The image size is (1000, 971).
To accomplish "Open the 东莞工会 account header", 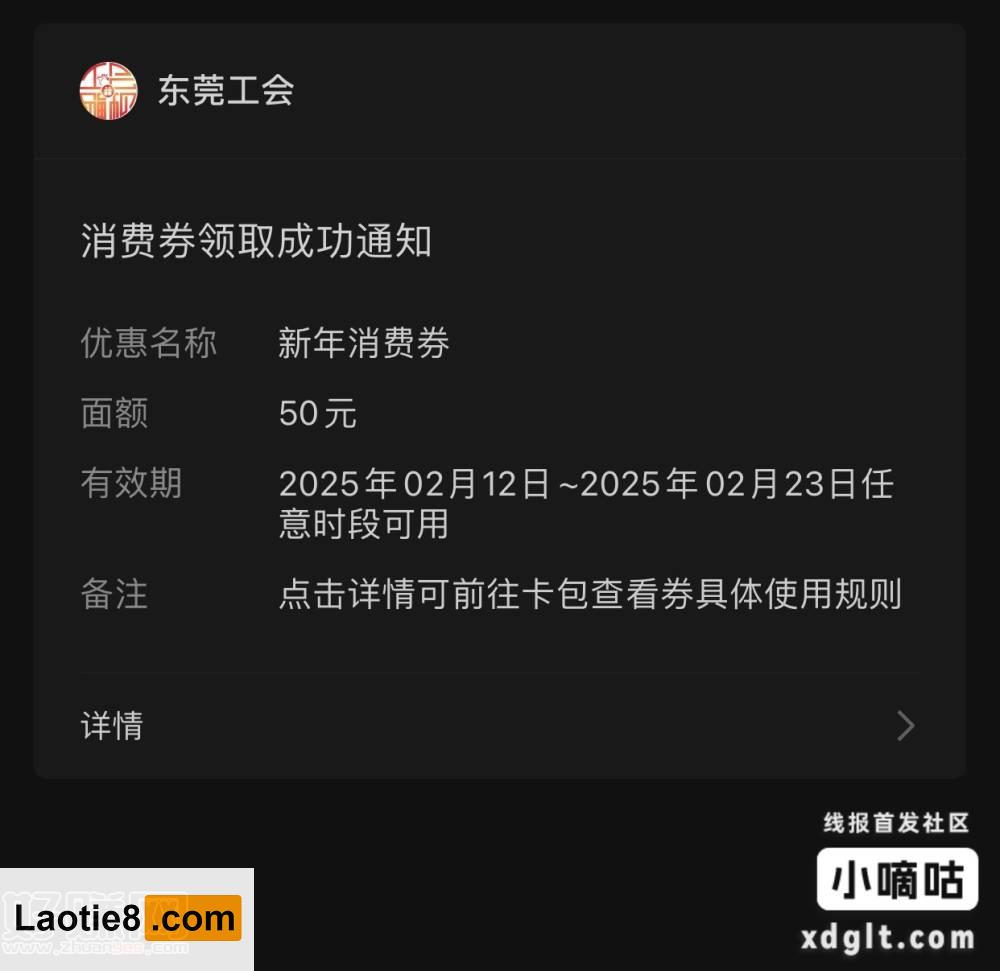I will click(x=224, y=91).
